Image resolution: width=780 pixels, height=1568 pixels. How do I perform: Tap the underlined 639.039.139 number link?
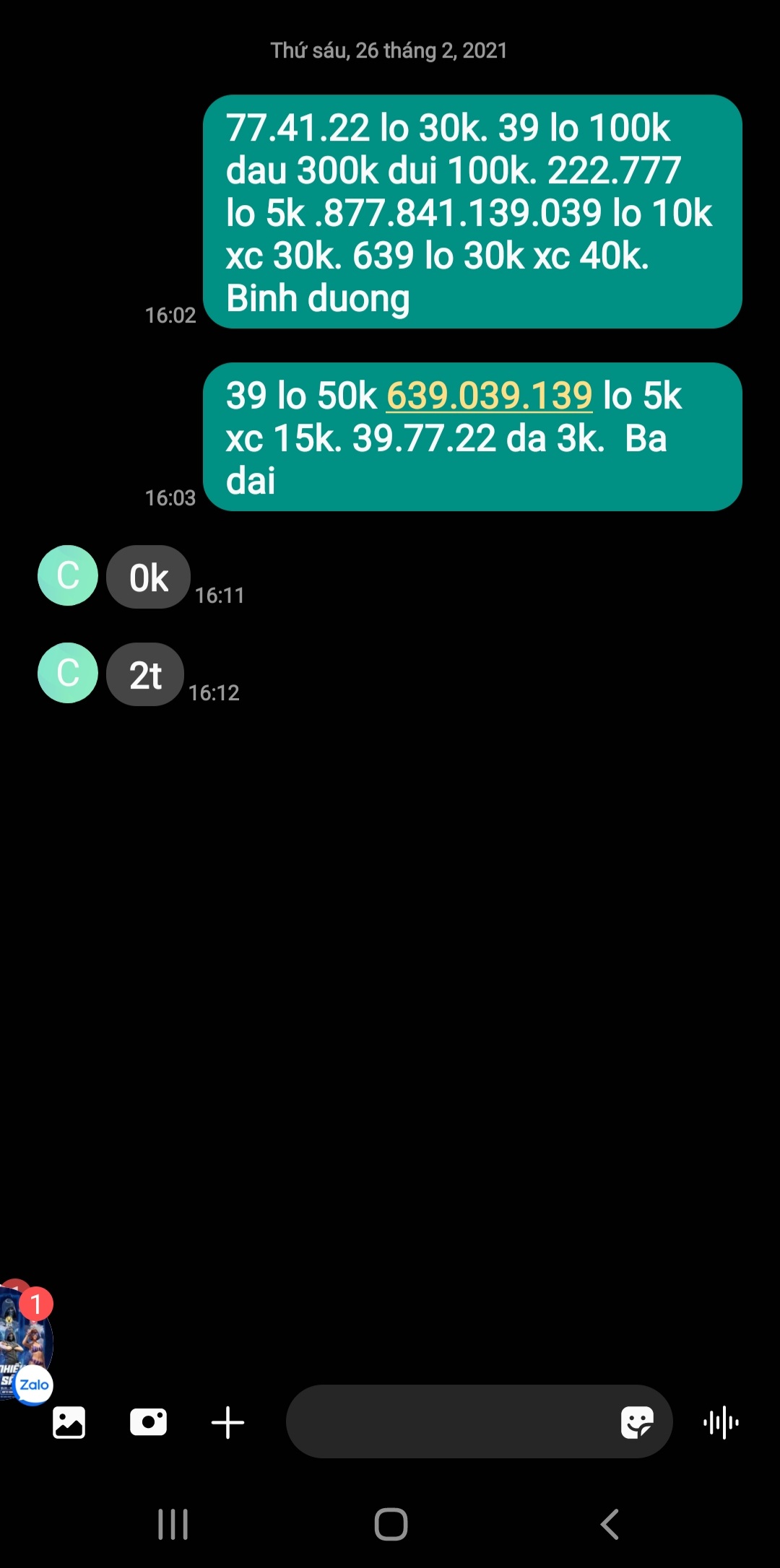point(489,396)
